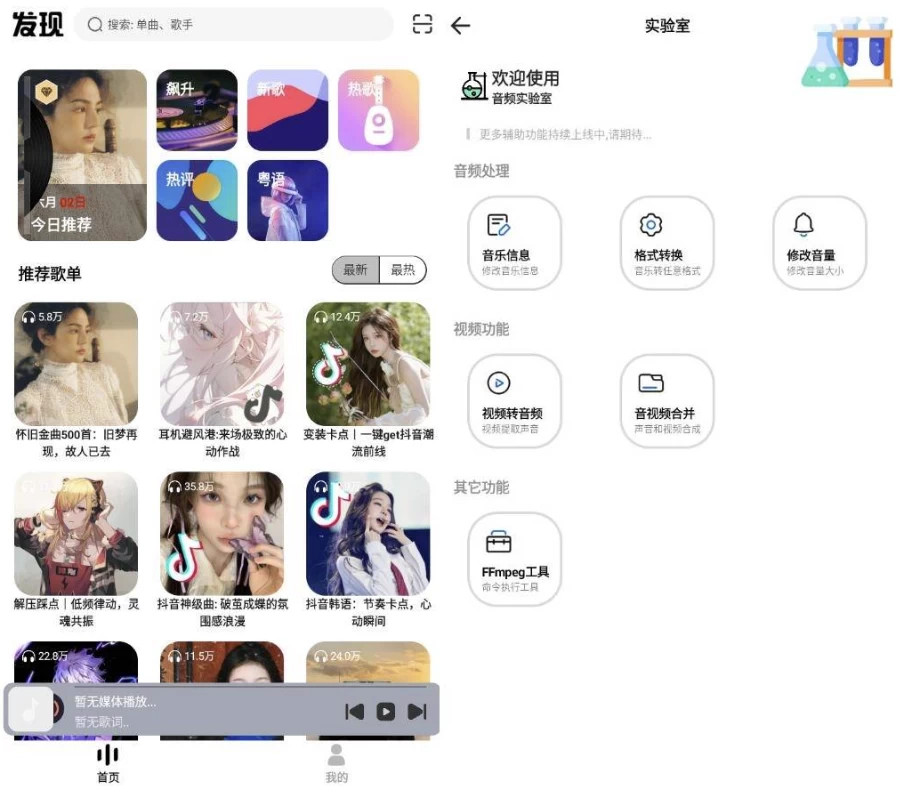Viewport: 900px width, 786px height.
Task: Open the 怀旧金曲500首 playlist
Action: click(x=76, y=365)
